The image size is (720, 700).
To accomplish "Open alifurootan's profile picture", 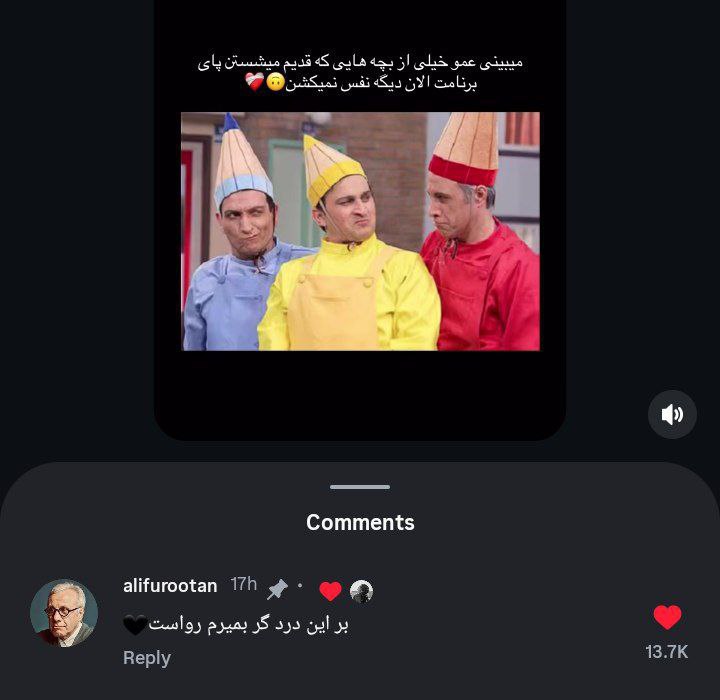I will point(64,613).
